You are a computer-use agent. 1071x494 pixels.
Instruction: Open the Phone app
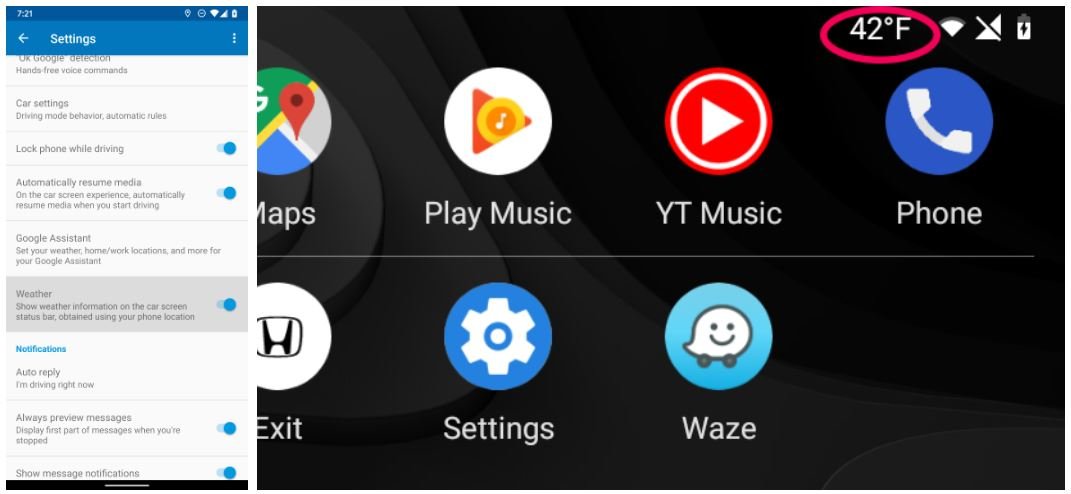[x=938, y=122]
